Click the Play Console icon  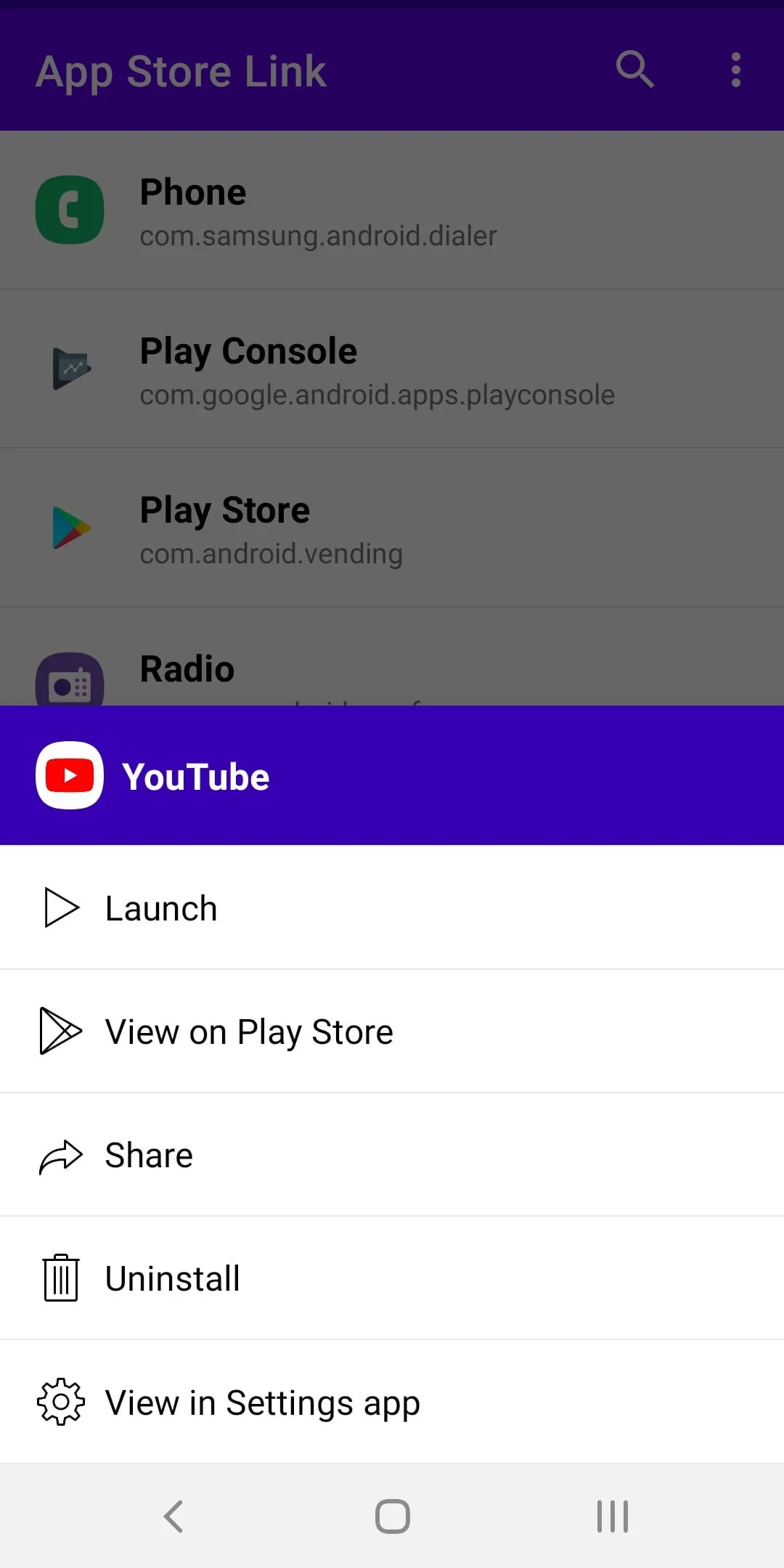[x=73, y=368]
